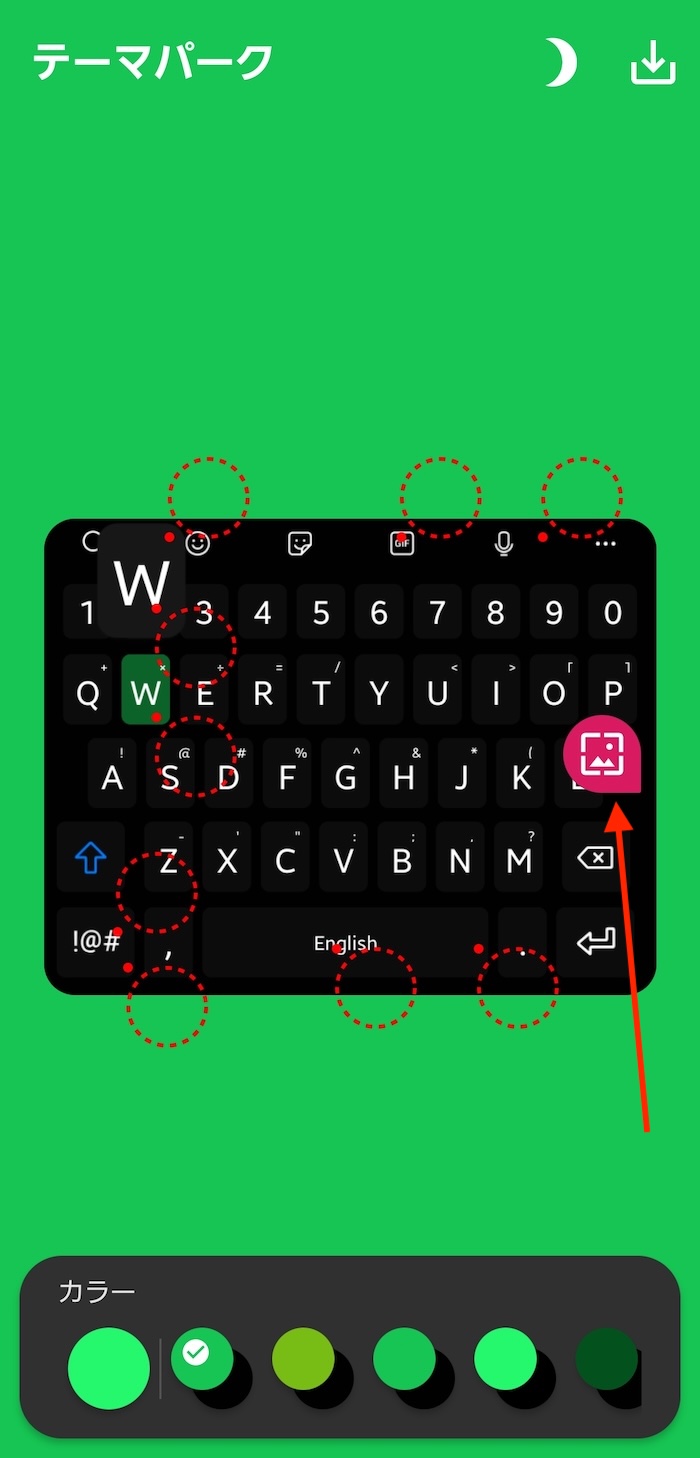Select the green swatch with the checkmark
Screen dimensions: 700x1458
coord(202,1359)
